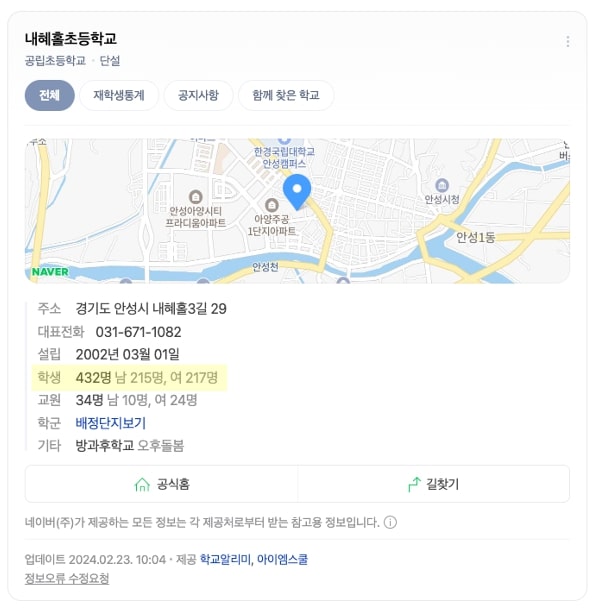Get directions with 길찾기
This screenshot has height=612, width=600.
coord(433,484)
